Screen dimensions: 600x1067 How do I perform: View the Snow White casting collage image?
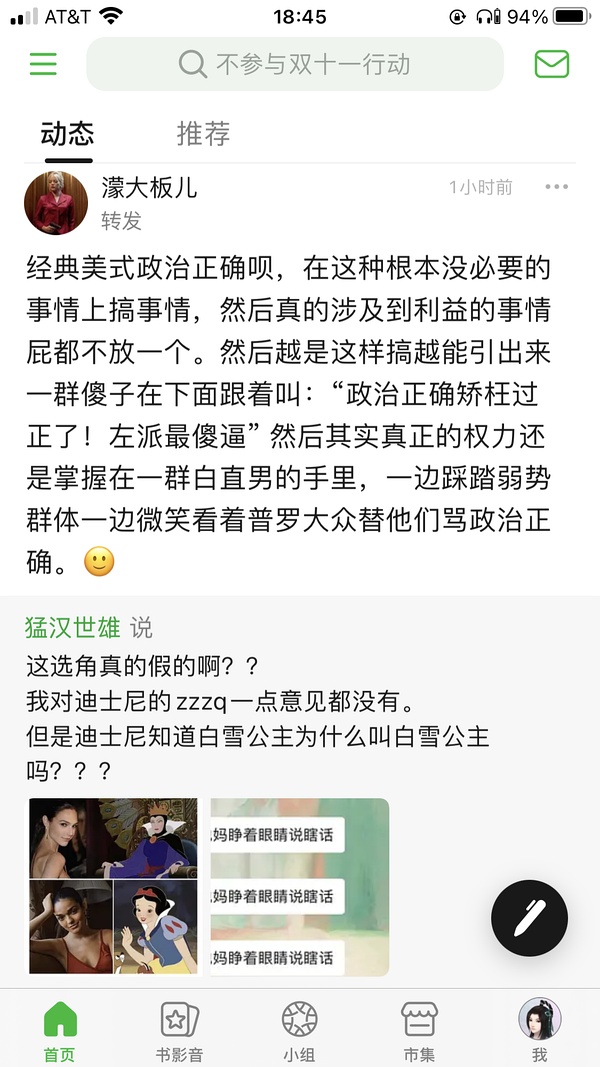tap(113, 886)
